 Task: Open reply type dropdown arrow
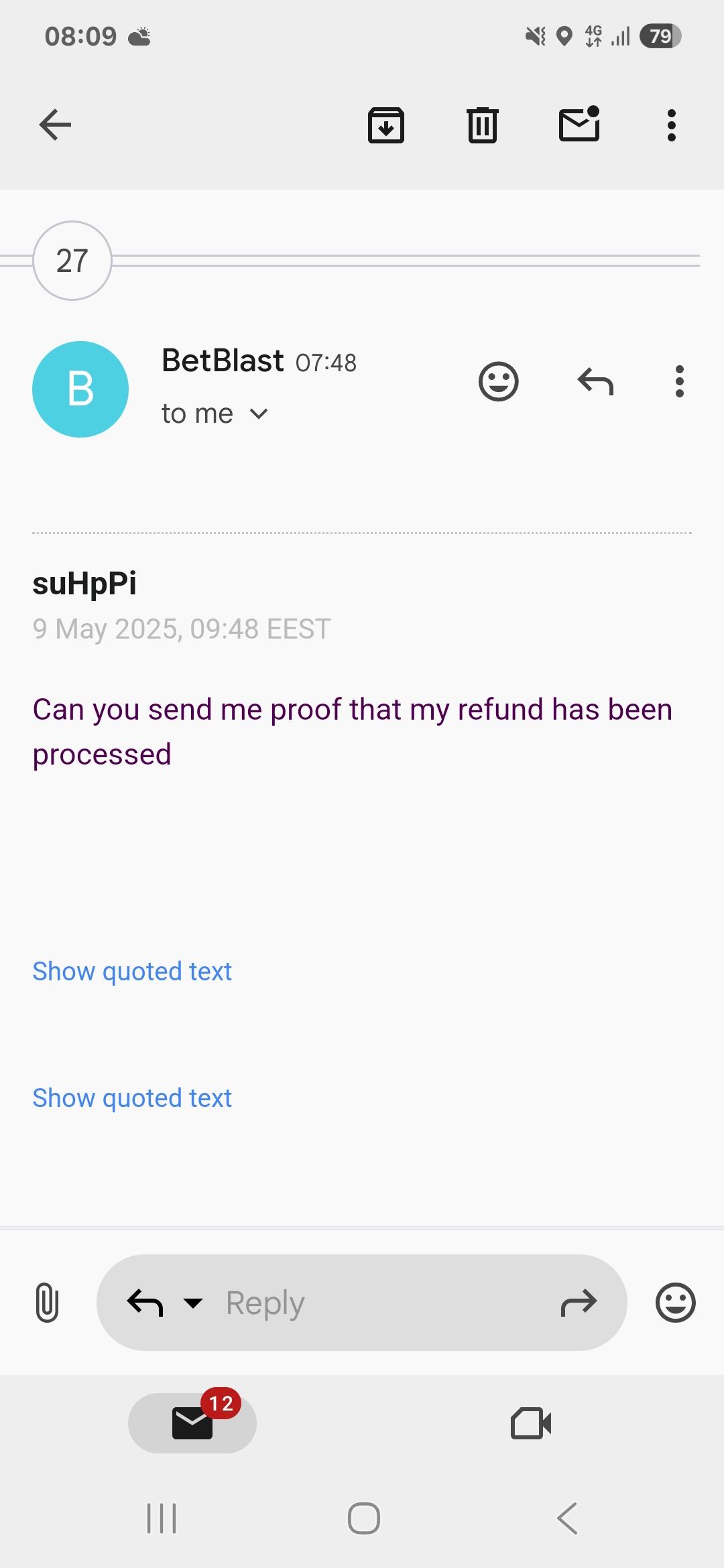(193, 1303)
